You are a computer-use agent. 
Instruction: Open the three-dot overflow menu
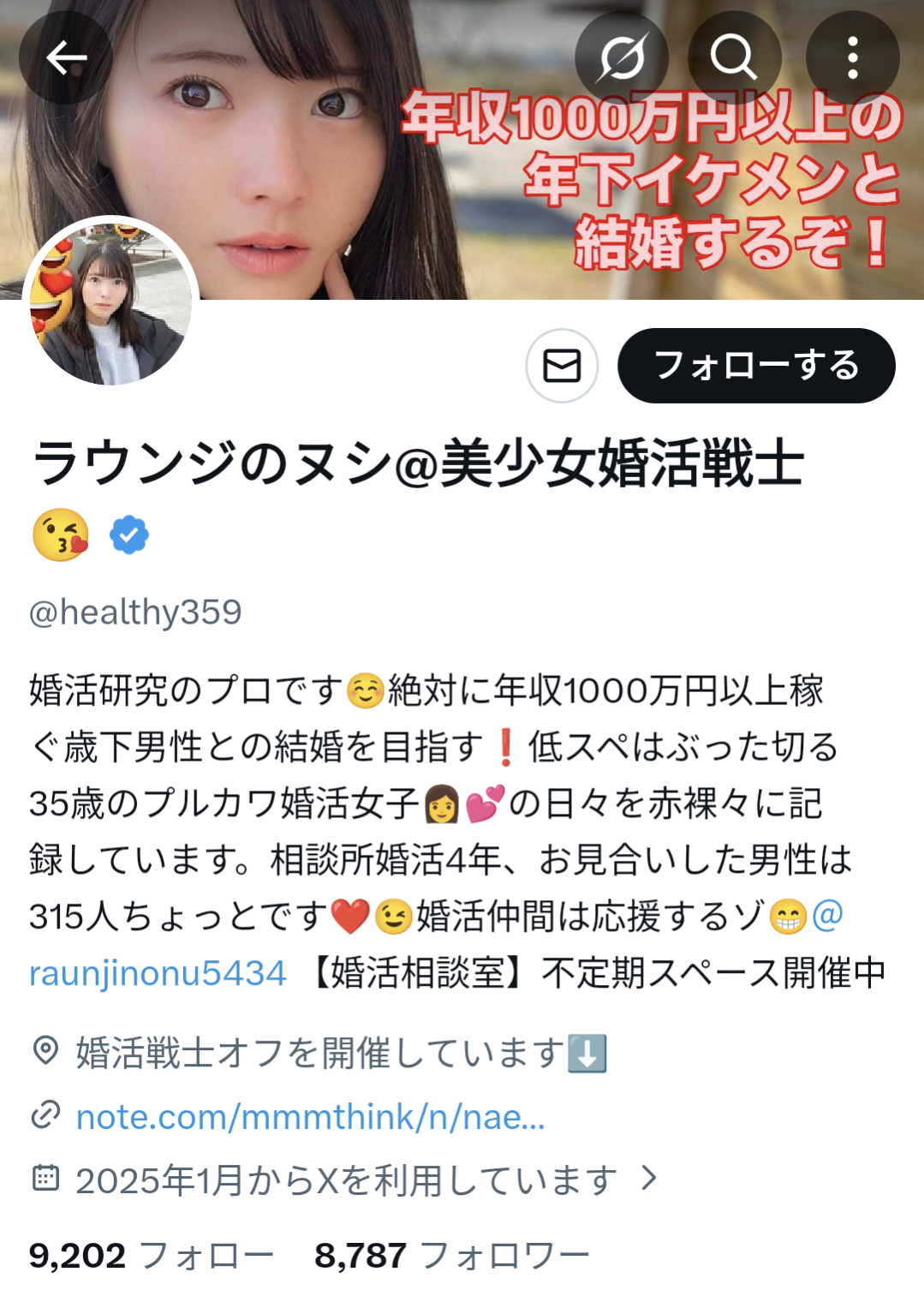click(852, 58)
